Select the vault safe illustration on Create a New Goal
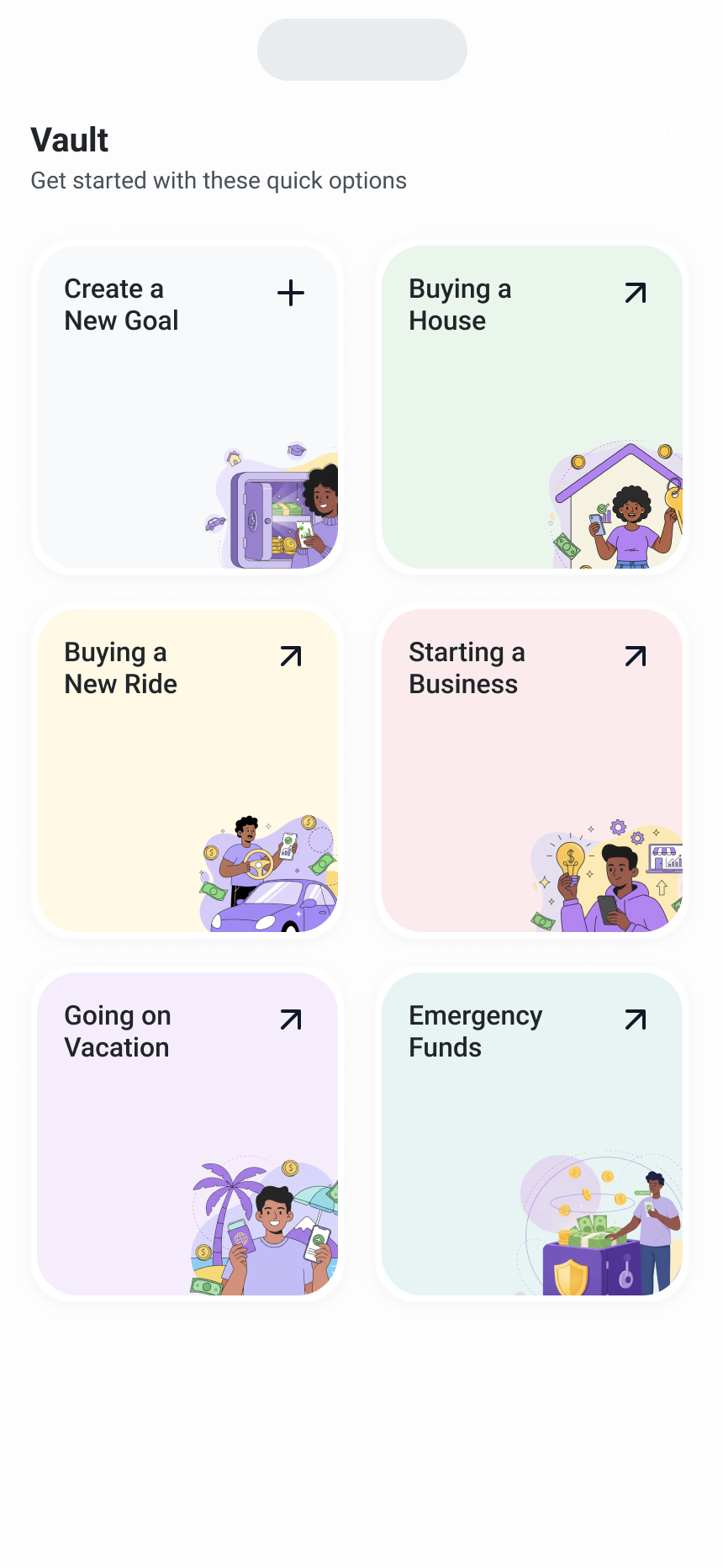The width and height of the screenshot is (723, 1568). click(269, 505)
